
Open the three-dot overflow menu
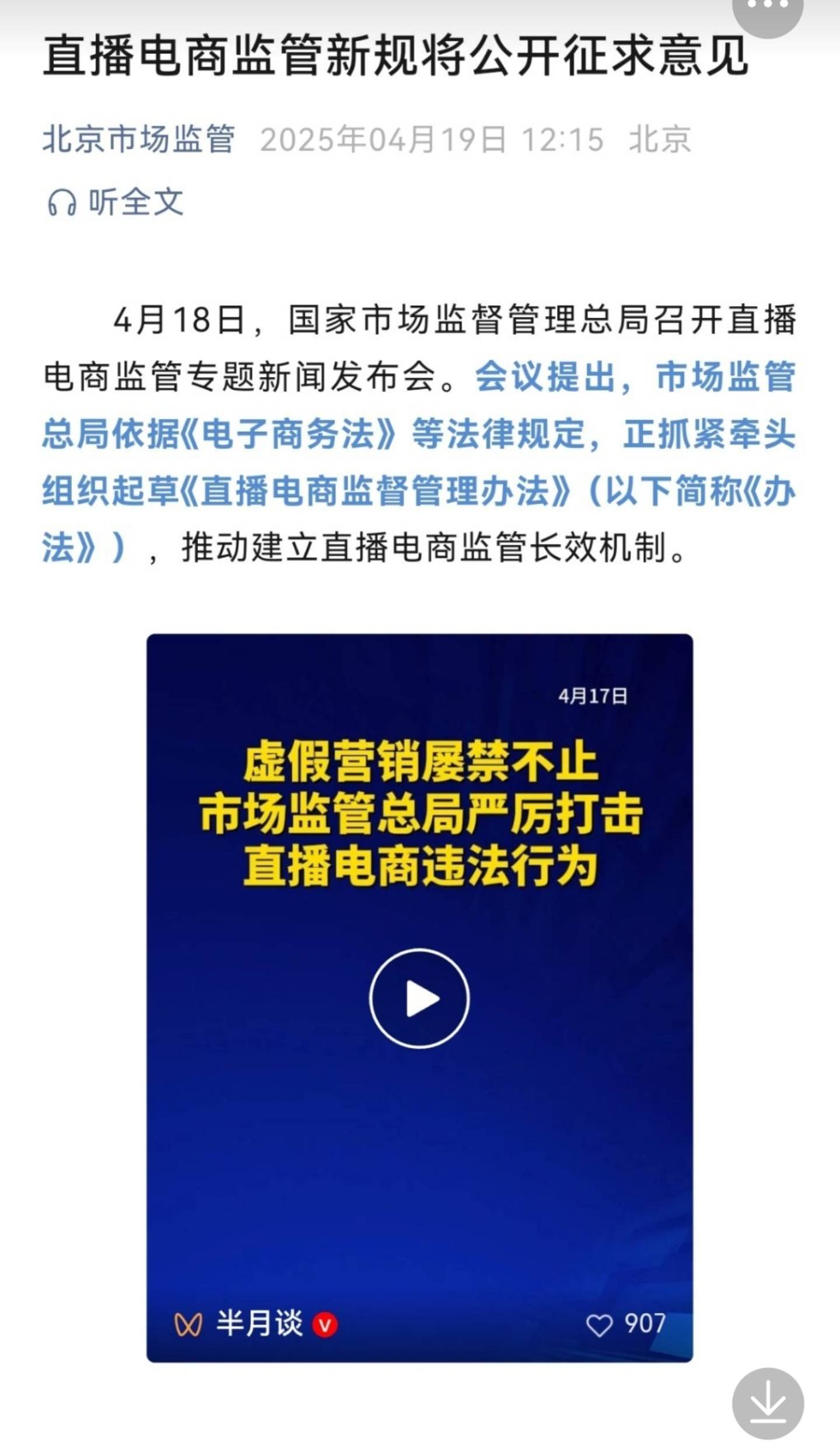pyautogui.click(x=768, y=9)
